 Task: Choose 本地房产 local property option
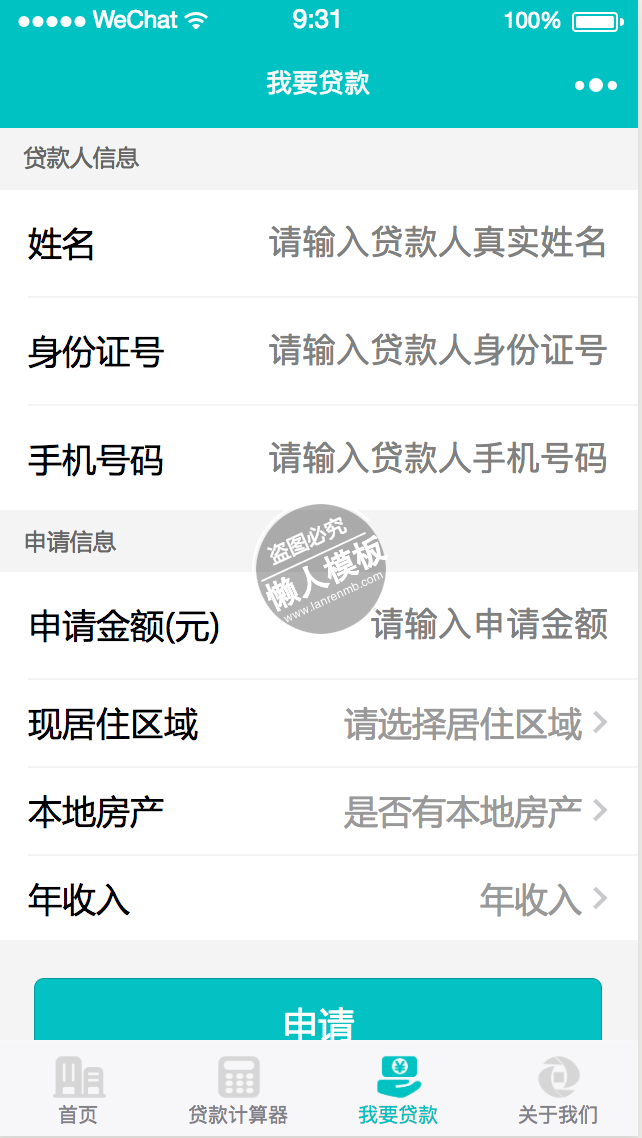[475, 812]
